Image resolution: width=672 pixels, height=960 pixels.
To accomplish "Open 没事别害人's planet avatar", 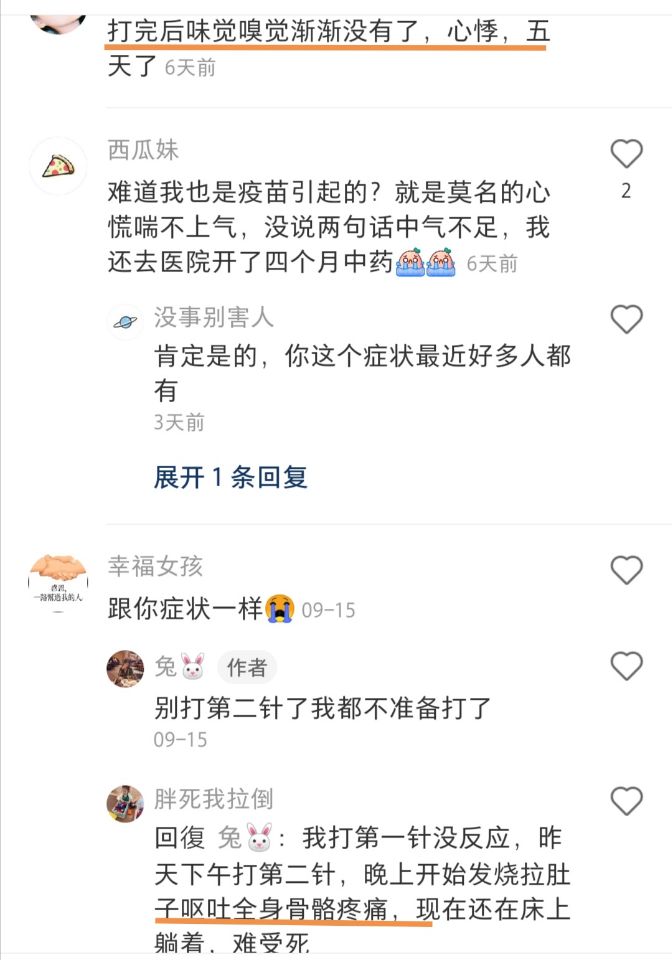I will (x=126, y=321).
